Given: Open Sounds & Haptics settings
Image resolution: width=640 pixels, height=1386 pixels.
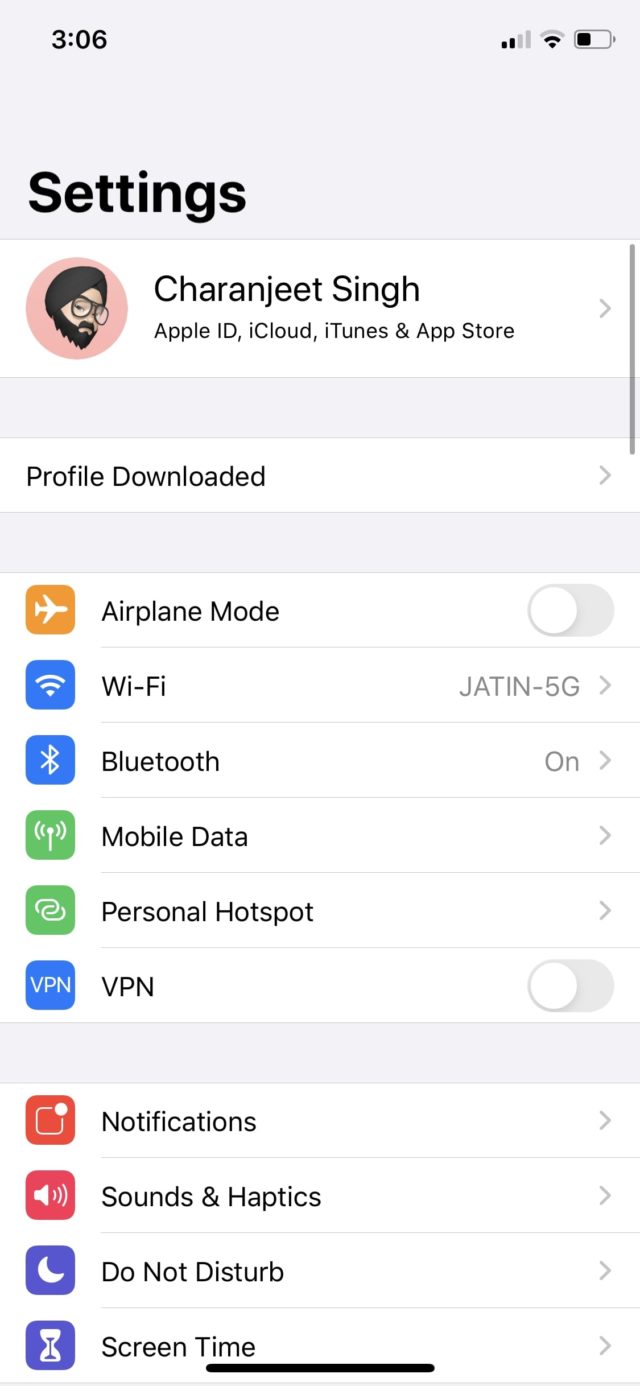Looking at the screenshot, I should pyautogui.click(x=320, y=1195).
